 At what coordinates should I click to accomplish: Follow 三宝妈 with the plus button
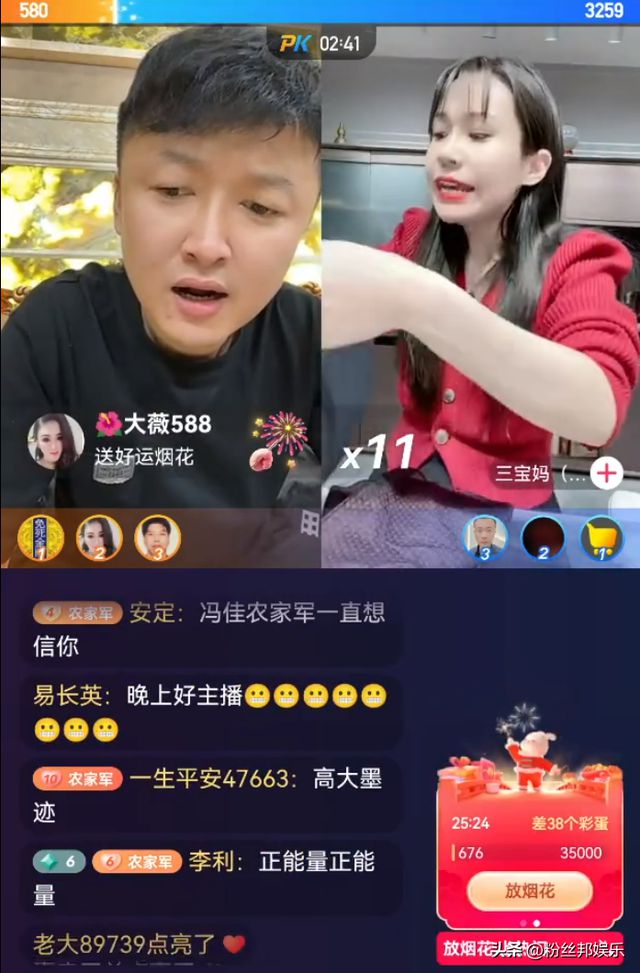pos(606,473)
